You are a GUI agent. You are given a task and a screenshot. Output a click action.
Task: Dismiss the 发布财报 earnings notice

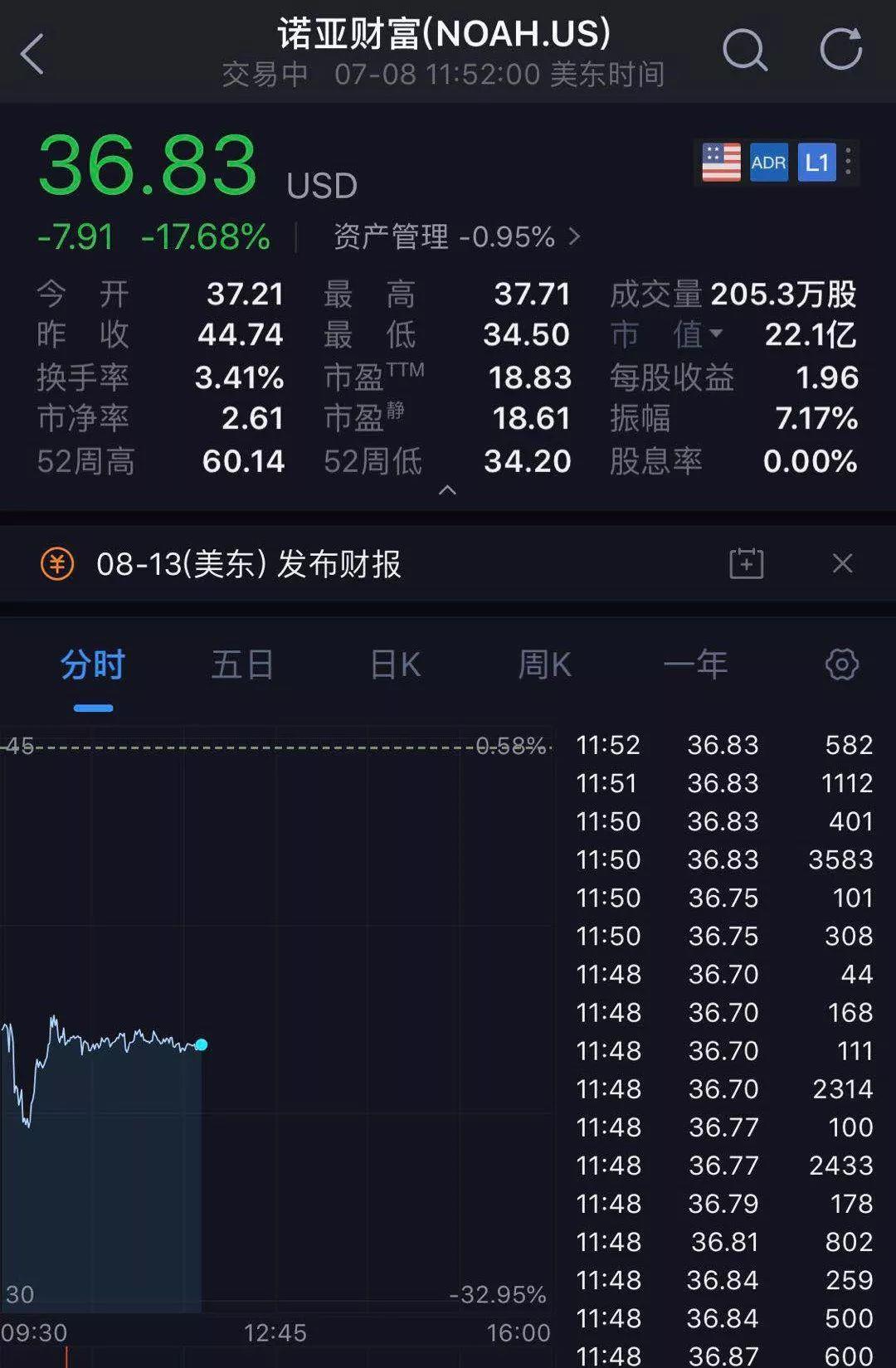point(843,562)
